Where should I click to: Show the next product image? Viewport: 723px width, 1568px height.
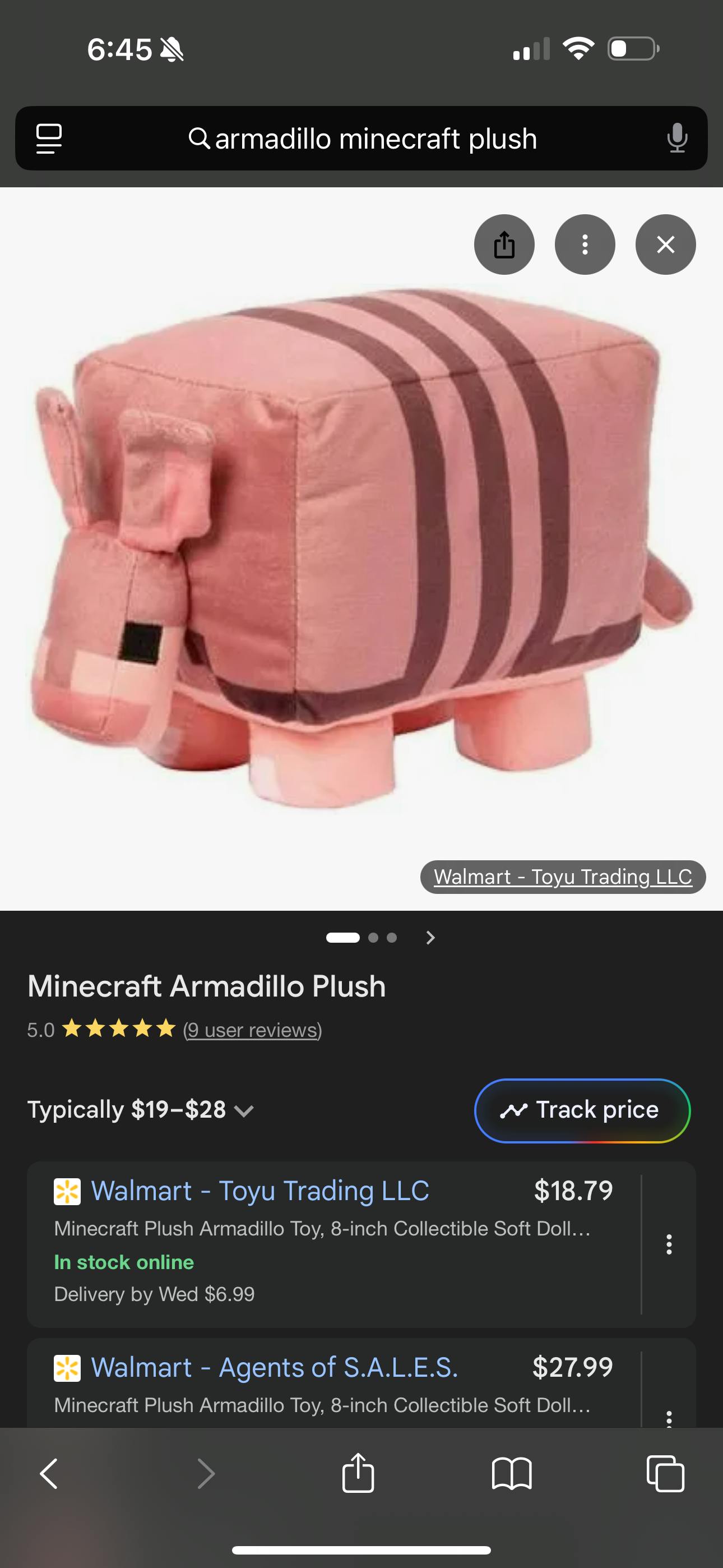pyautogui.click(x=430, y=938)
